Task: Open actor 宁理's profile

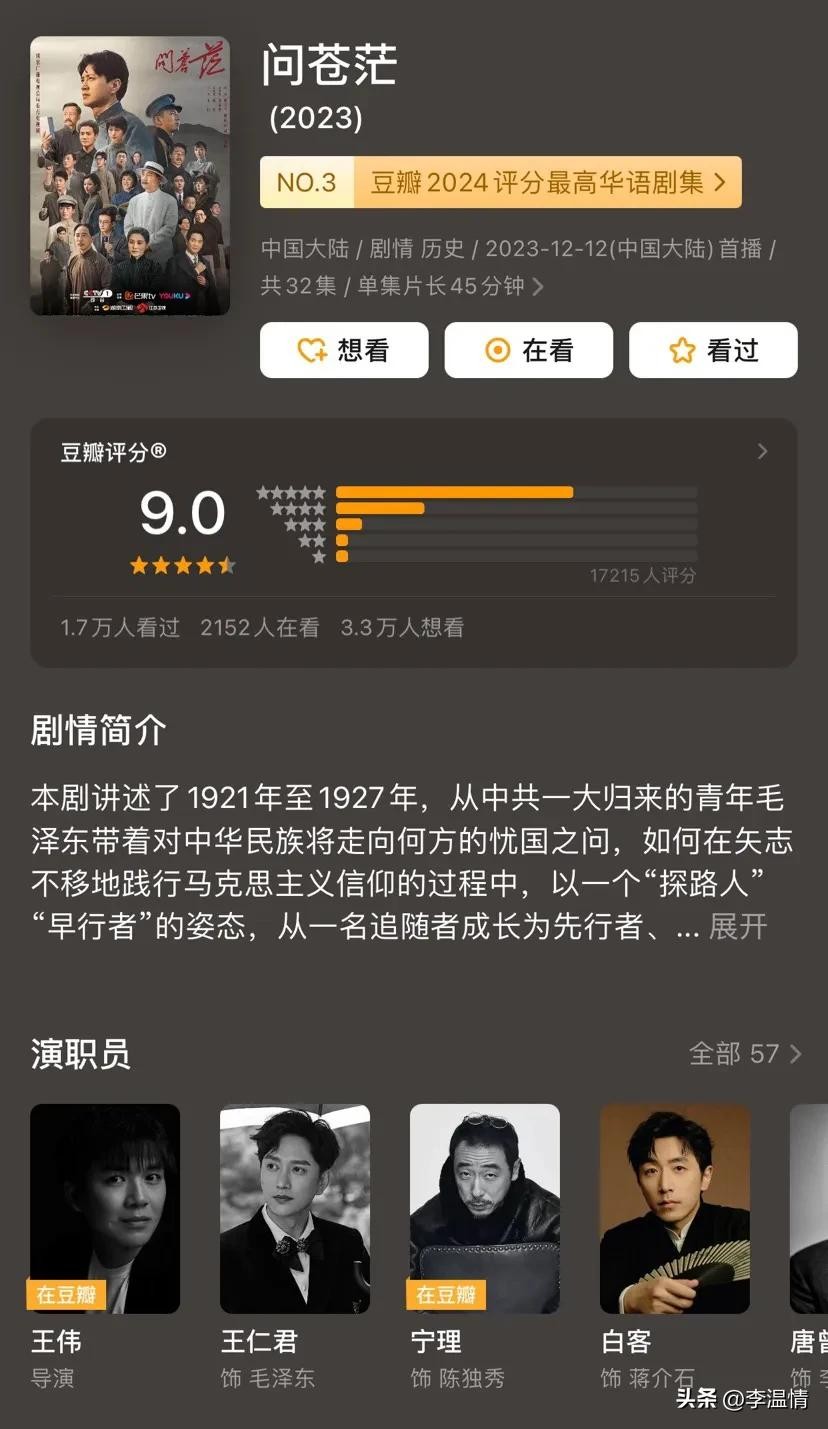Action: coord(485,1208)
